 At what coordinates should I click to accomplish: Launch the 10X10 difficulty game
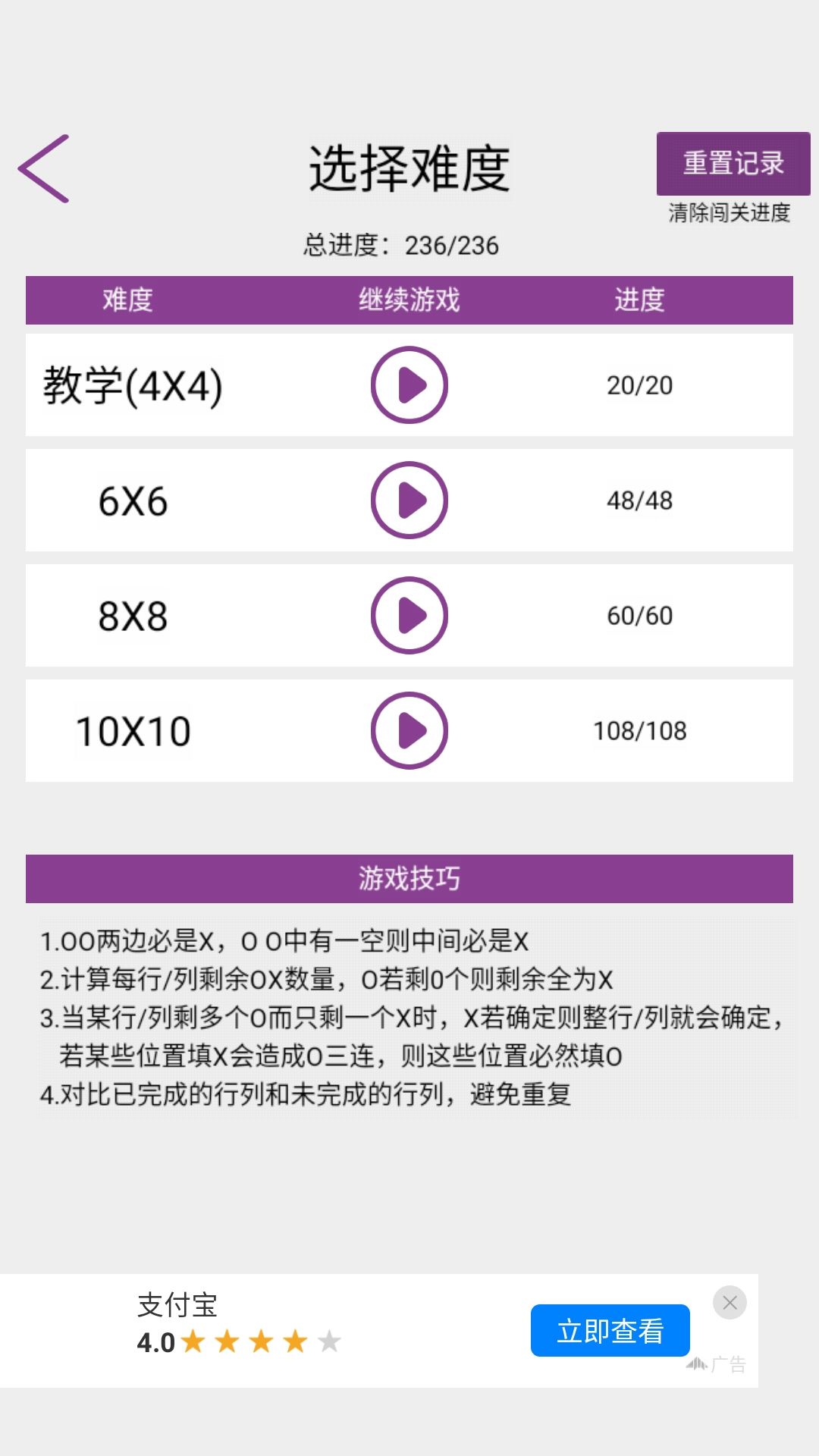tap(409, 731)
